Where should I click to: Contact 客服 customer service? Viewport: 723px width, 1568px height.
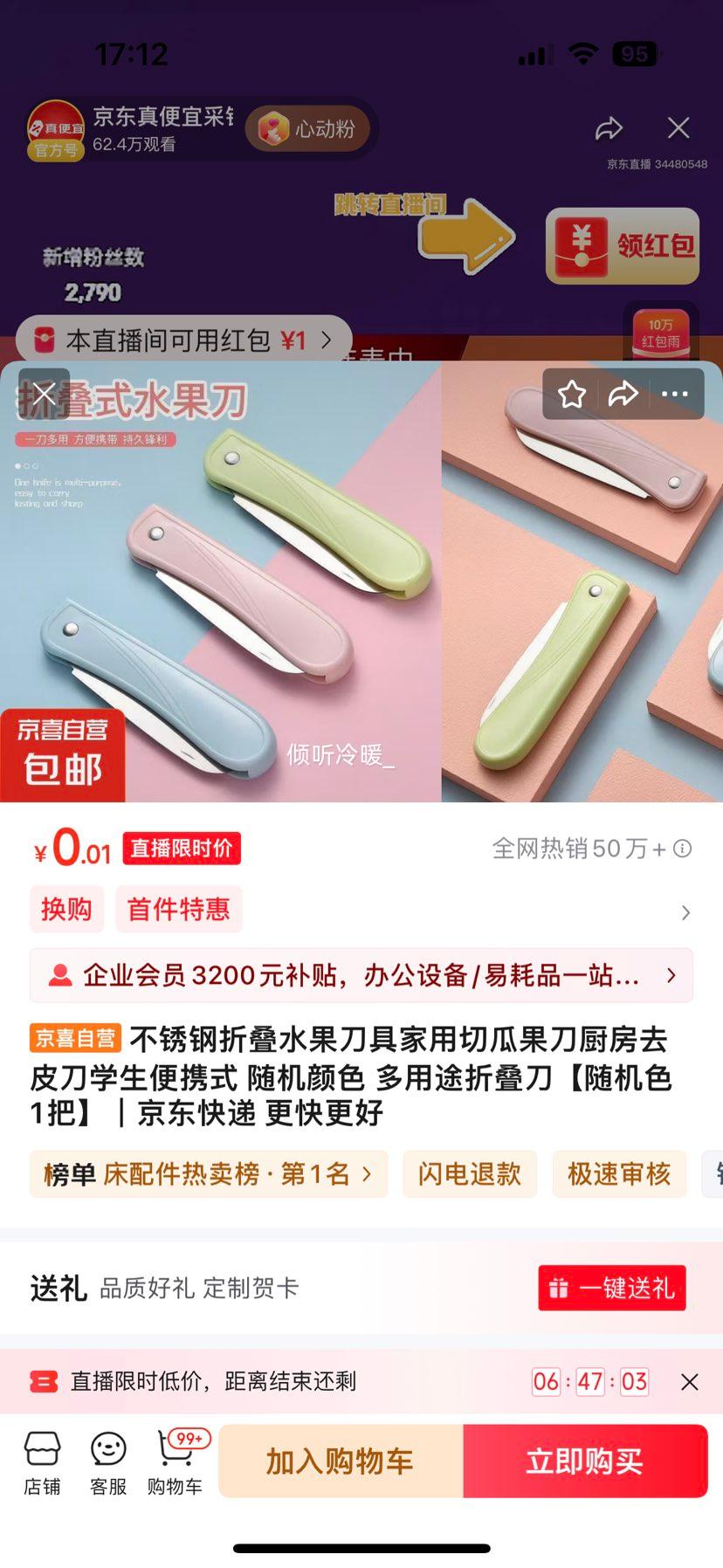click(x=108, y=1463)
